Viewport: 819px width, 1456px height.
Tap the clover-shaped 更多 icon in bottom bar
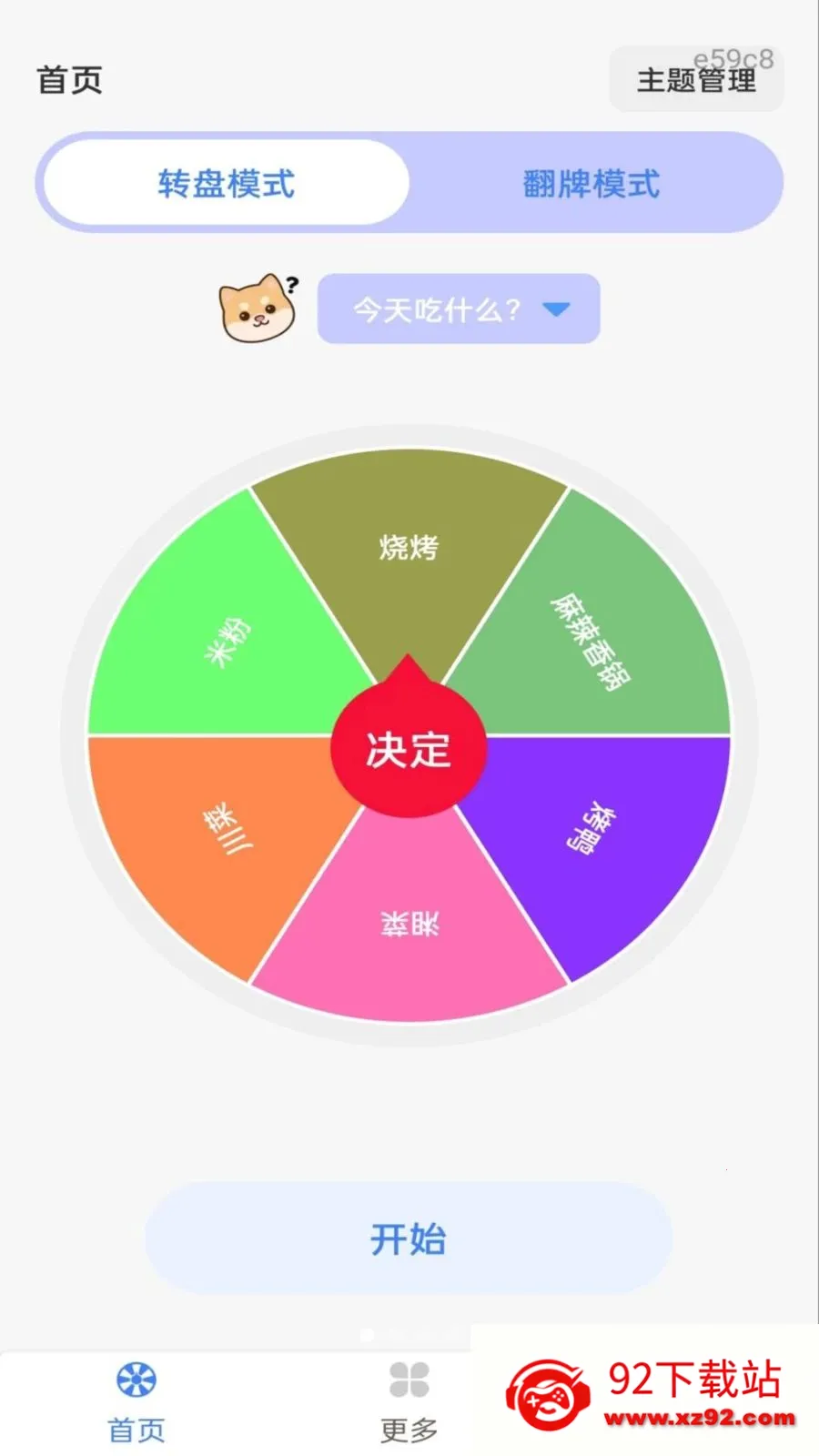coord(408,1380)
